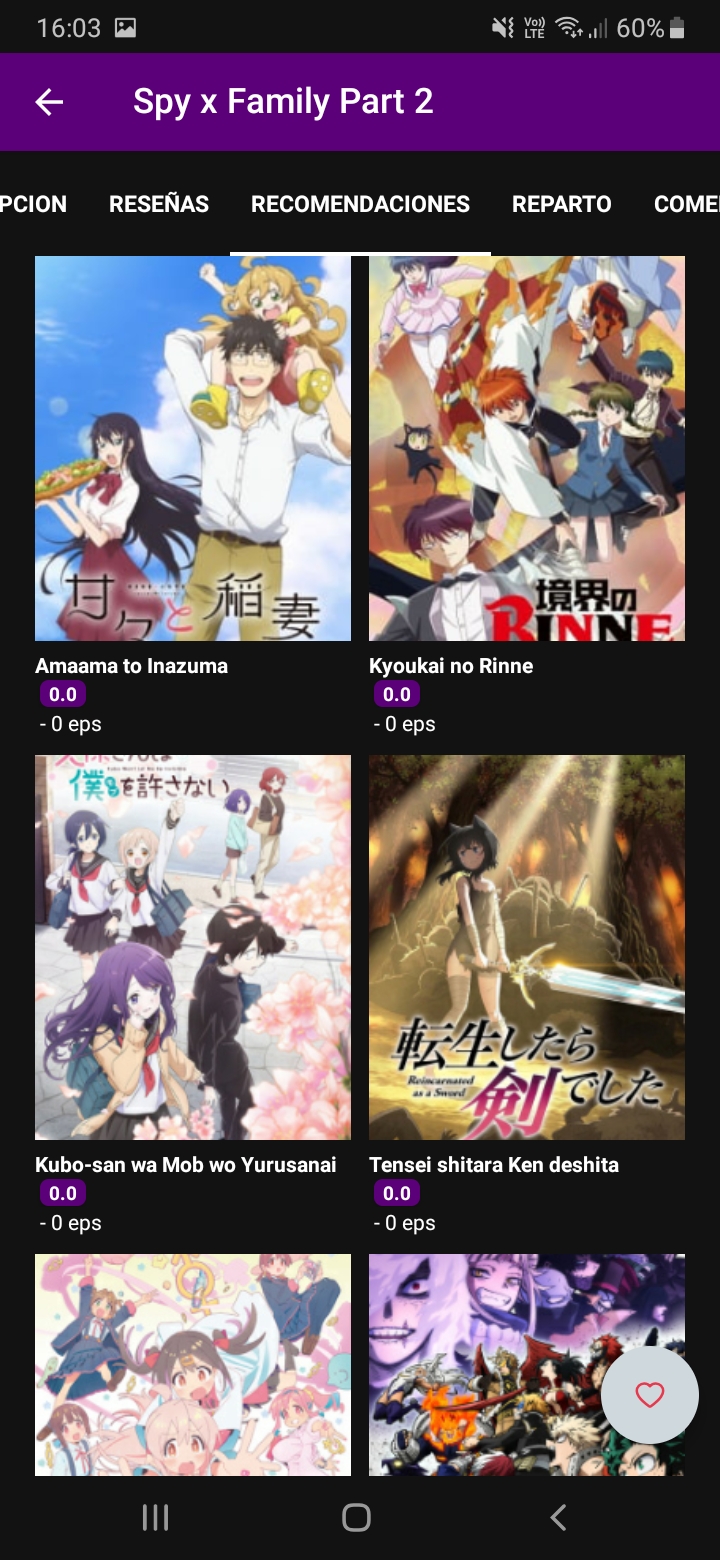Add this anime to favorites with the heart button
The image size is (720, 1560).
coord(650,1395)
